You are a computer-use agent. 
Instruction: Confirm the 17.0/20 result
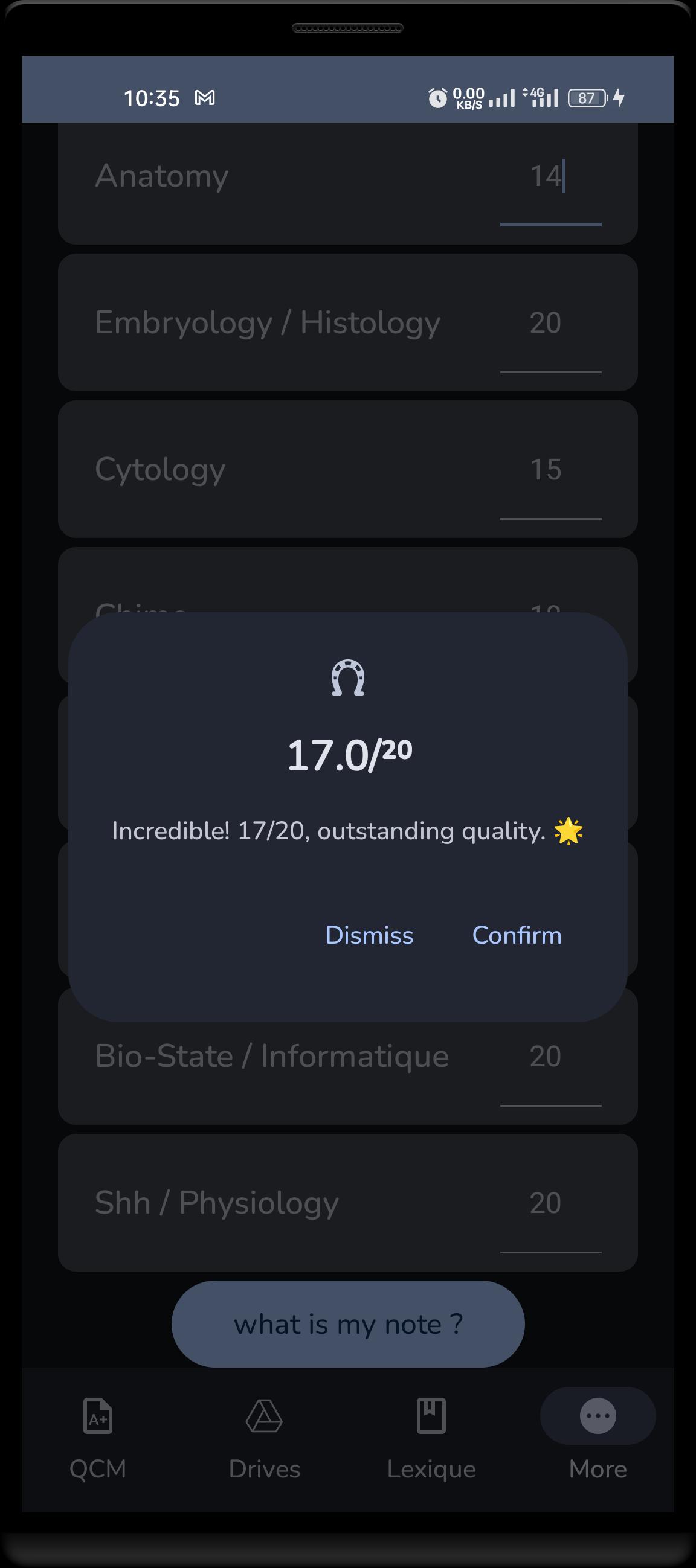(x=517, y=935)
